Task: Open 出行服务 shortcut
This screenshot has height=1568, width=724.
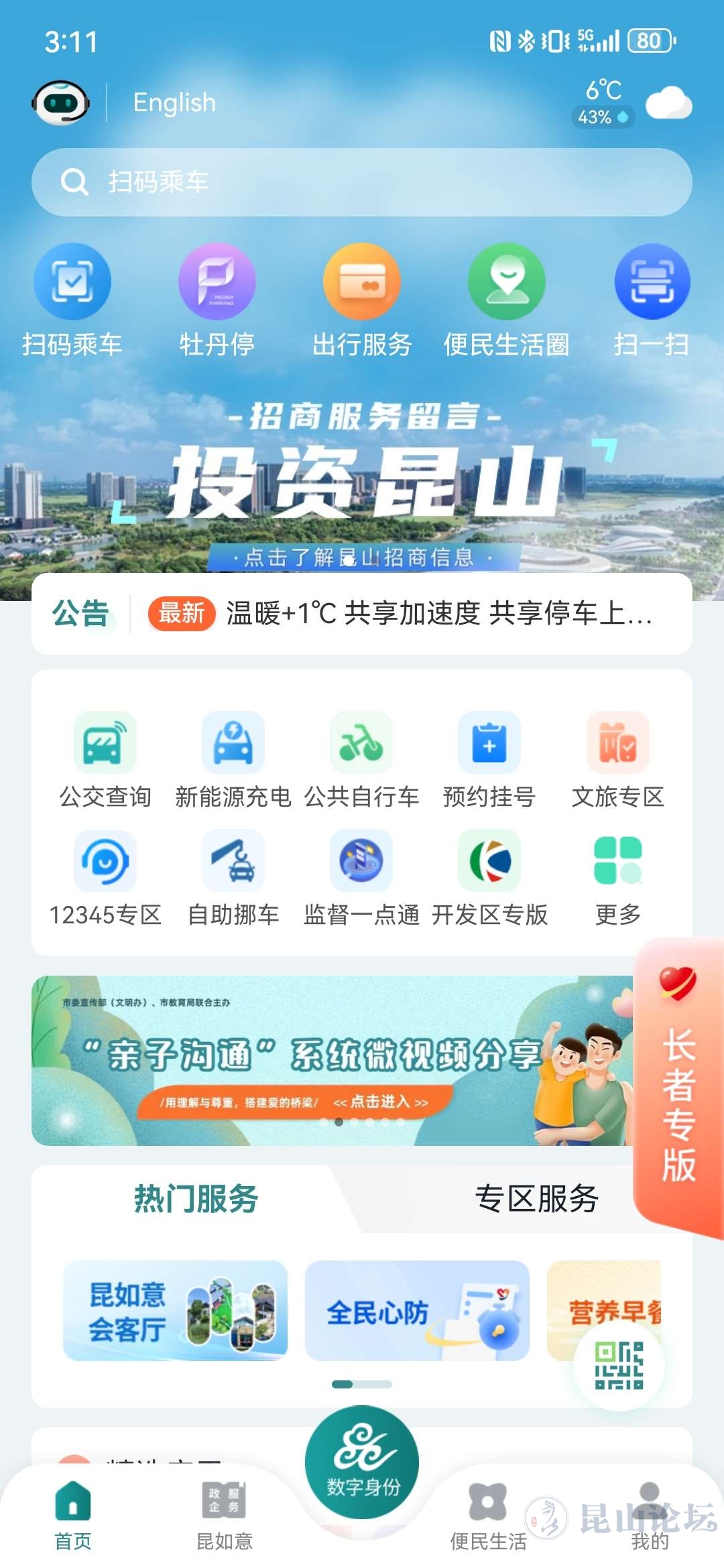Action: pos(362,298)
